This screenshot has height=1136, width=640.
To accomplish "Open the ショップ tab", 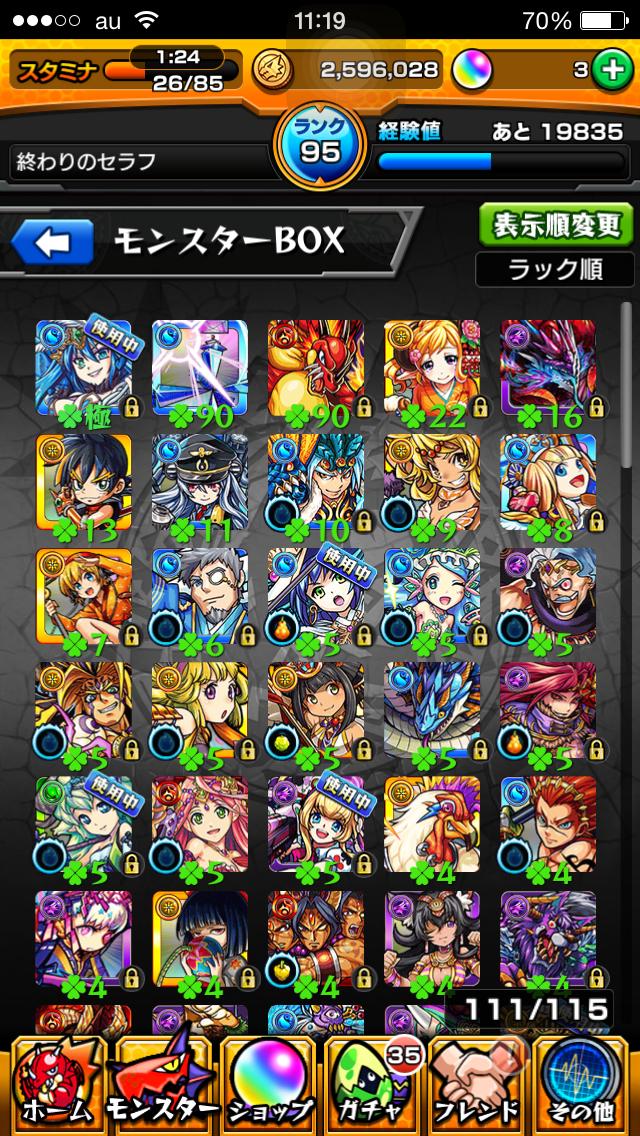I will (x=267, y=1084).
